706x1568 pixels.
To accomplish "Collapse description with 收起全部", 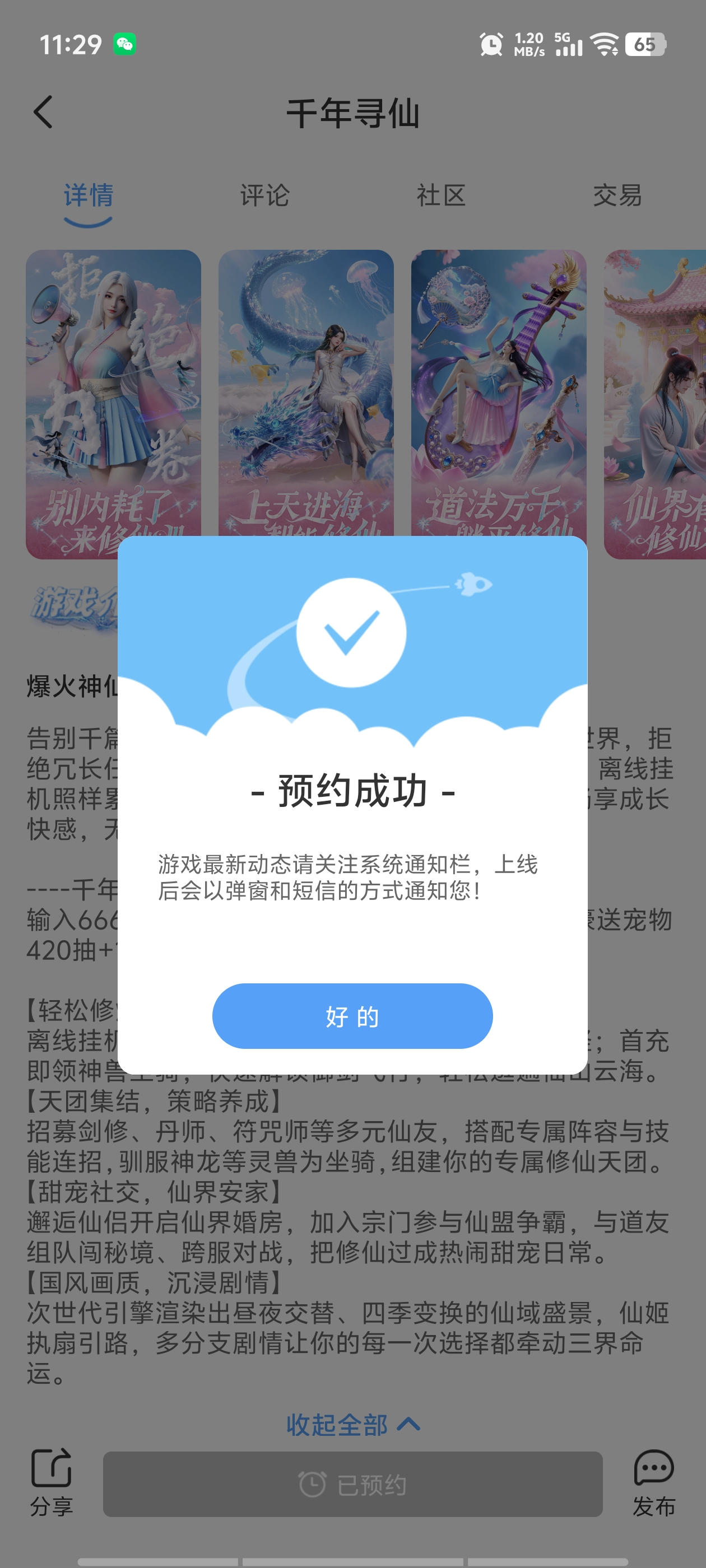I will (x=352, y=1424).
